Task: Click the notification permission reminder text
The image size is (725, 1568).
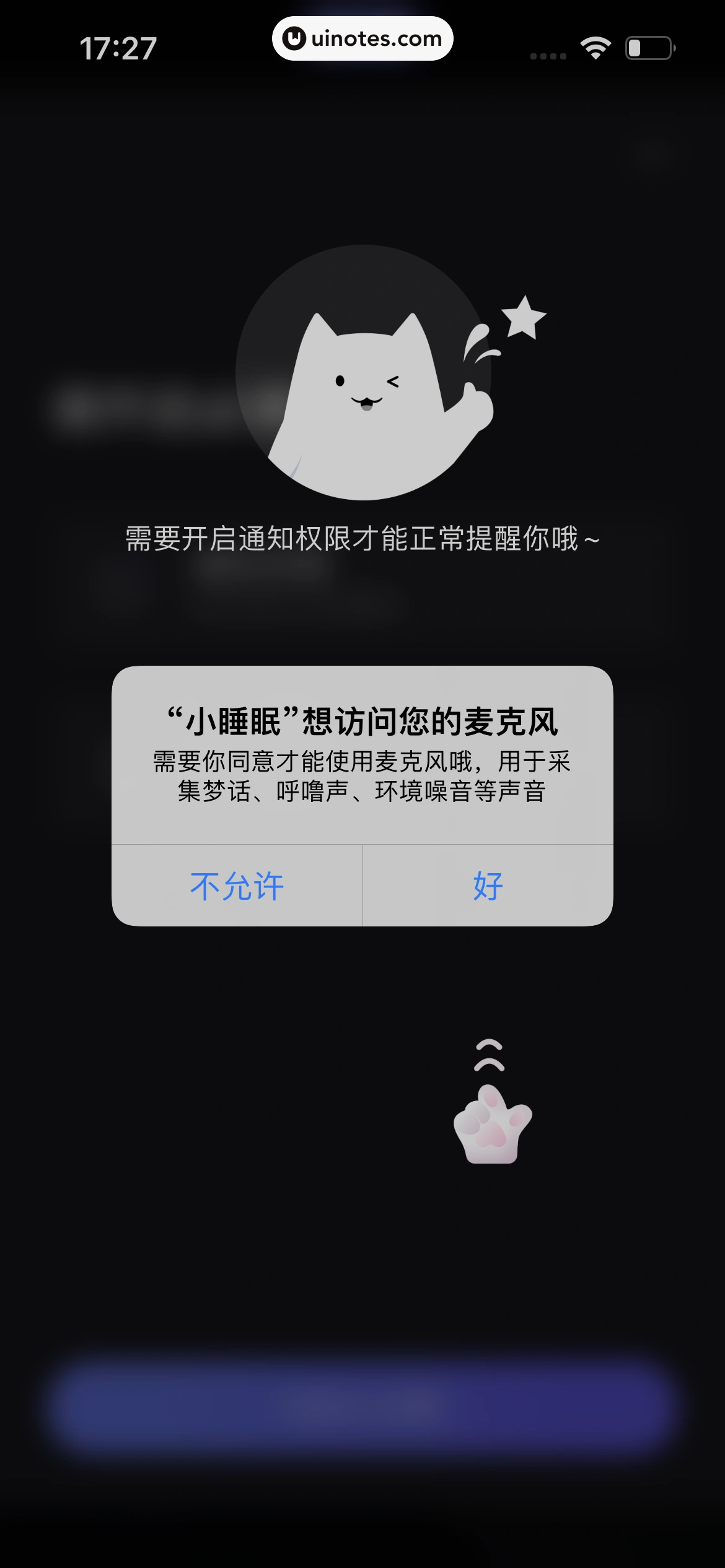Action: (x=362, y=539)
